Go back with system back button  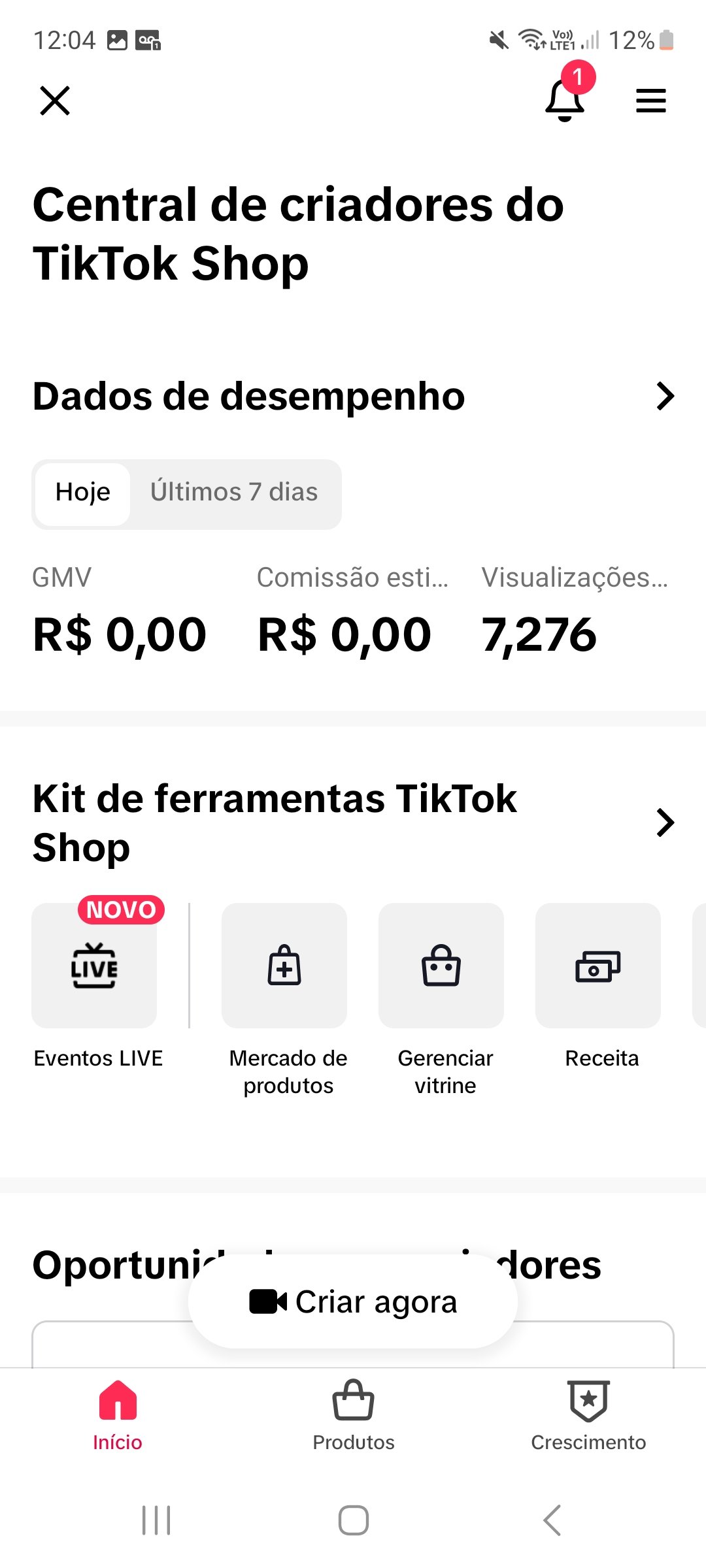(x=552, y=1520)
